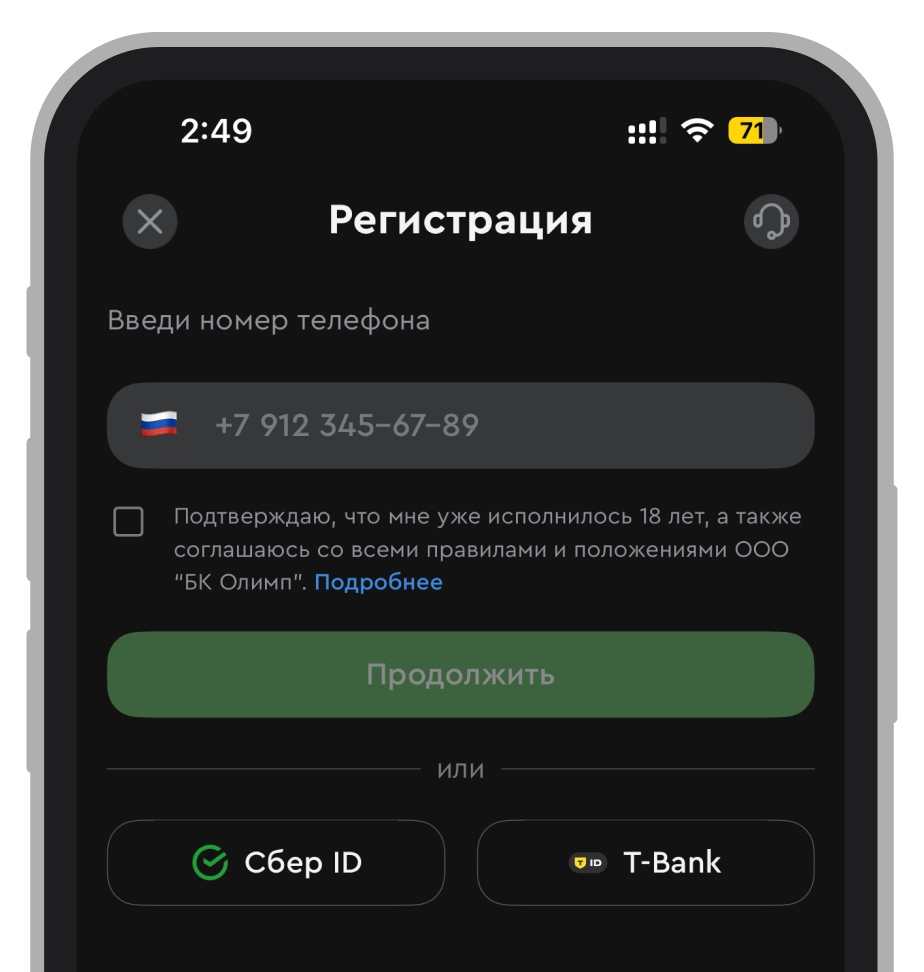
Task: Check the 18 years confirmation checkbox
Action: tap(128, 522)
